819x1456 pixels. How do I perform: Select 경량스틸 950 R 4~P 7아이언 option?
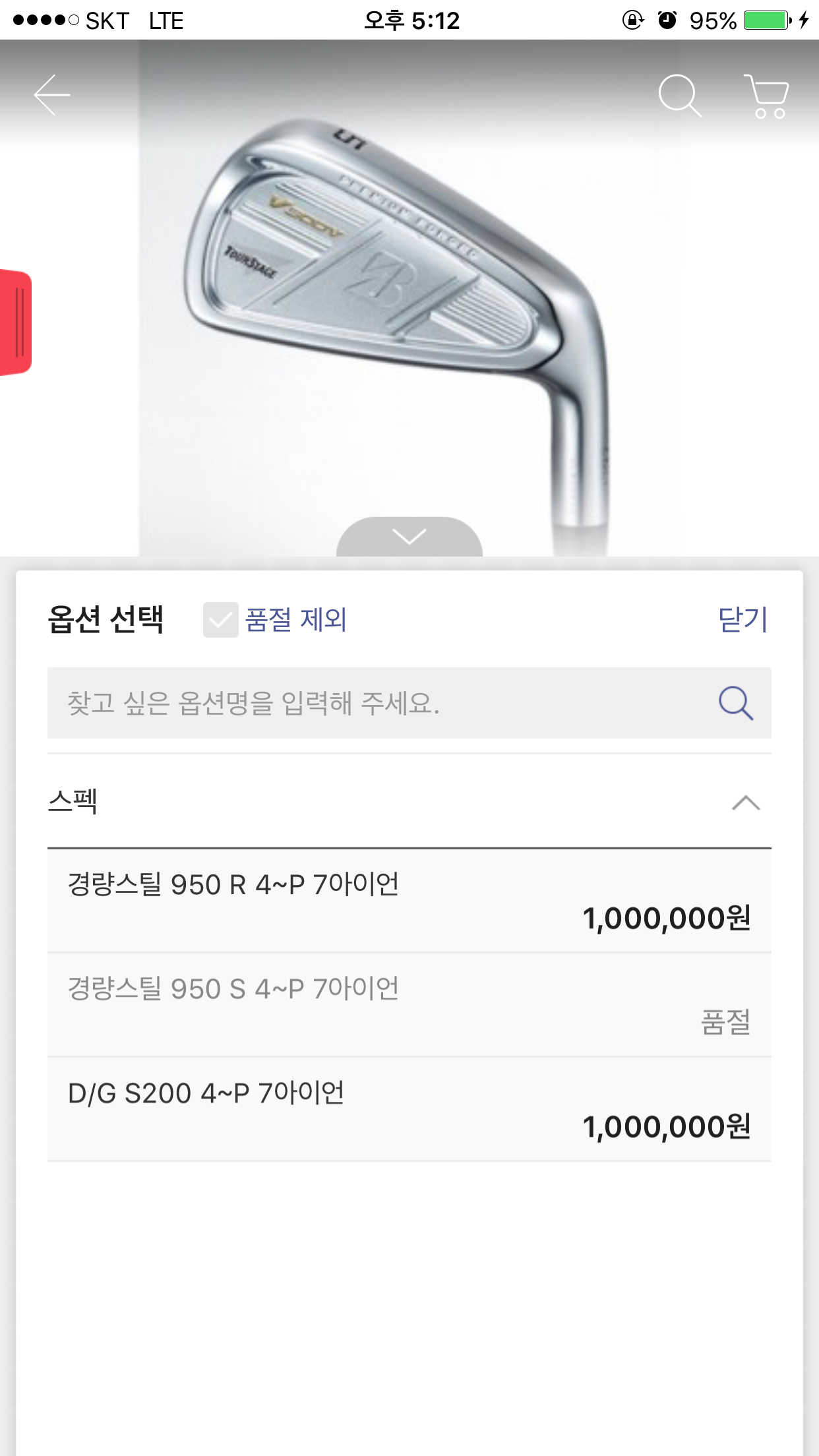[409, 901]
